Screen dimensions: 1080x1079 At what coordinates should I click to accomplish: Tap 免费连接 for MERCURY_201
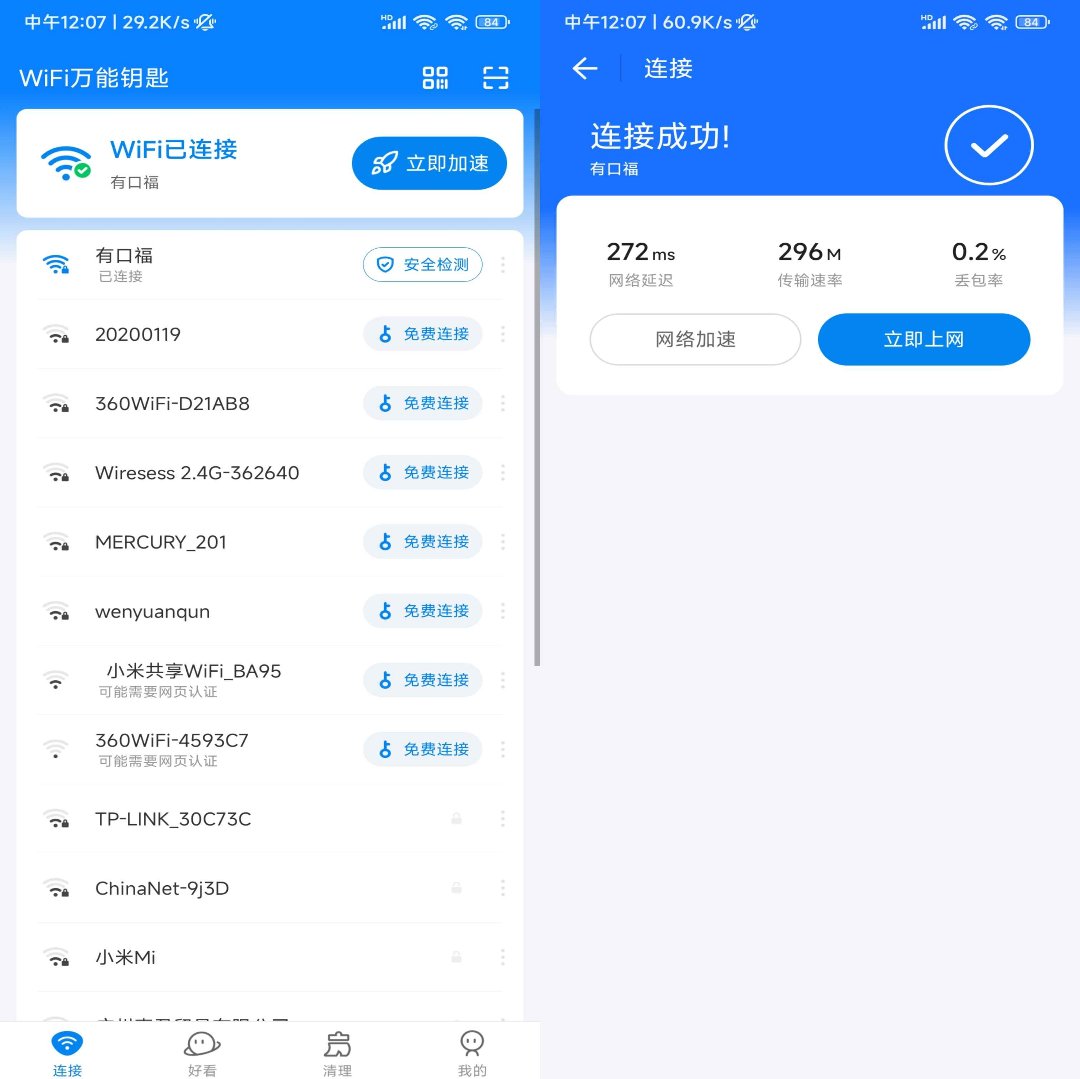point(422,542)
